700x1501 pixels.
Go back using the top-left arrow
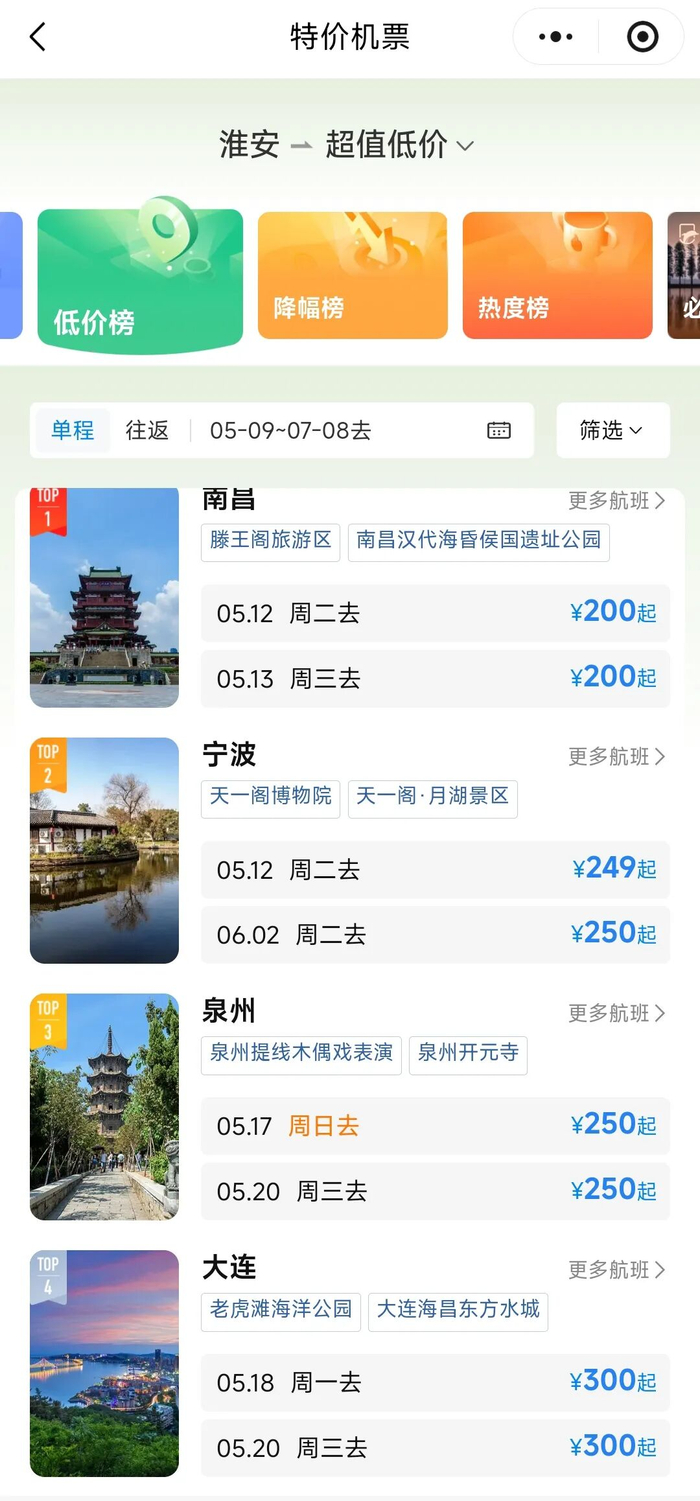click(x=38, y=38)
